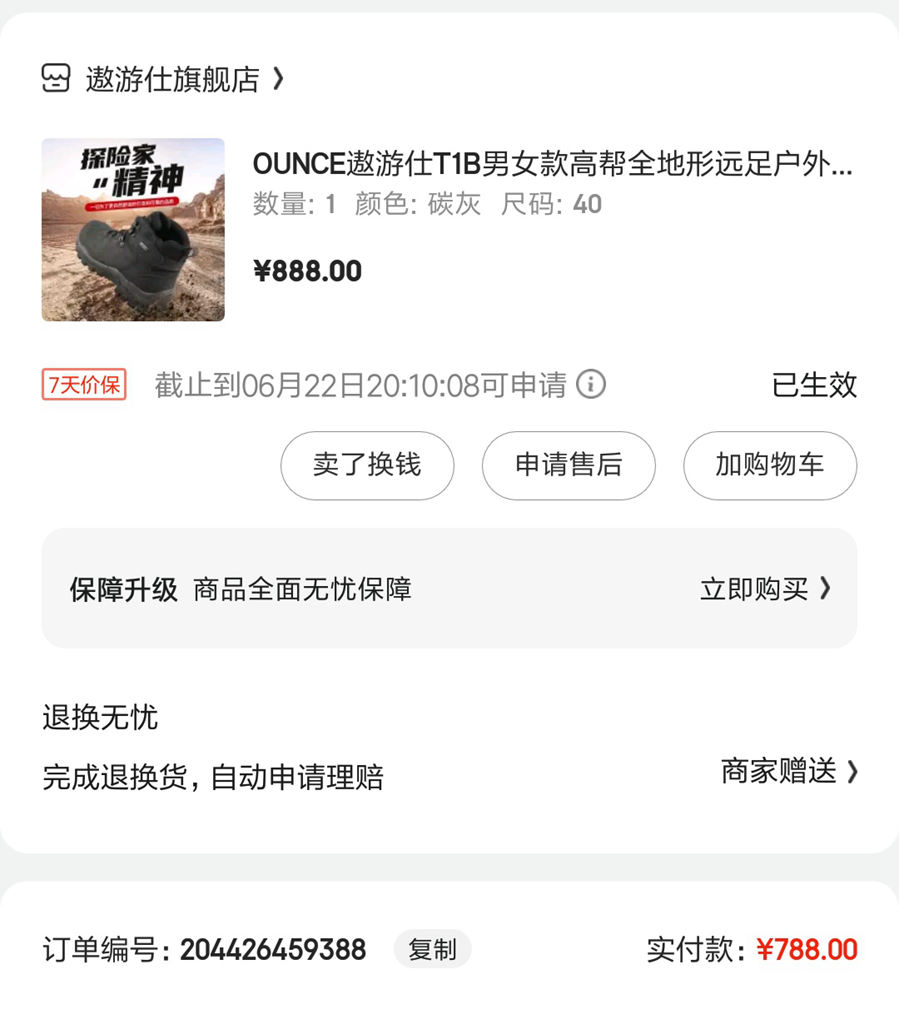The width and height of the screenshot is (899, 1024).
Task: Click the shop icon beside 遨游仕旗舰店
Action: tap(54, 79)
